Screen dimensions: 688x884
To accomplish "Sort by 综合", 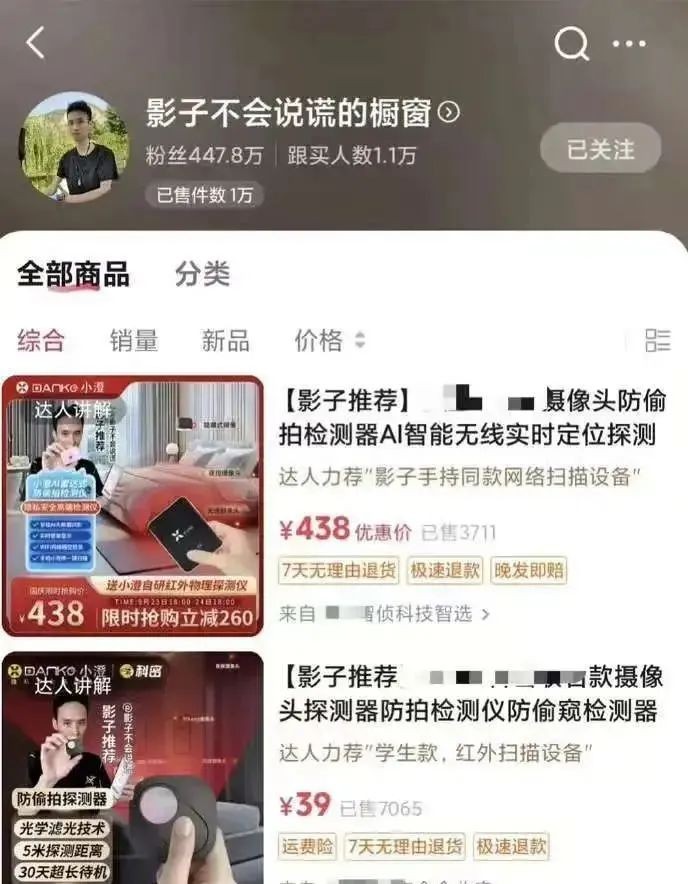I will point(41,340).
